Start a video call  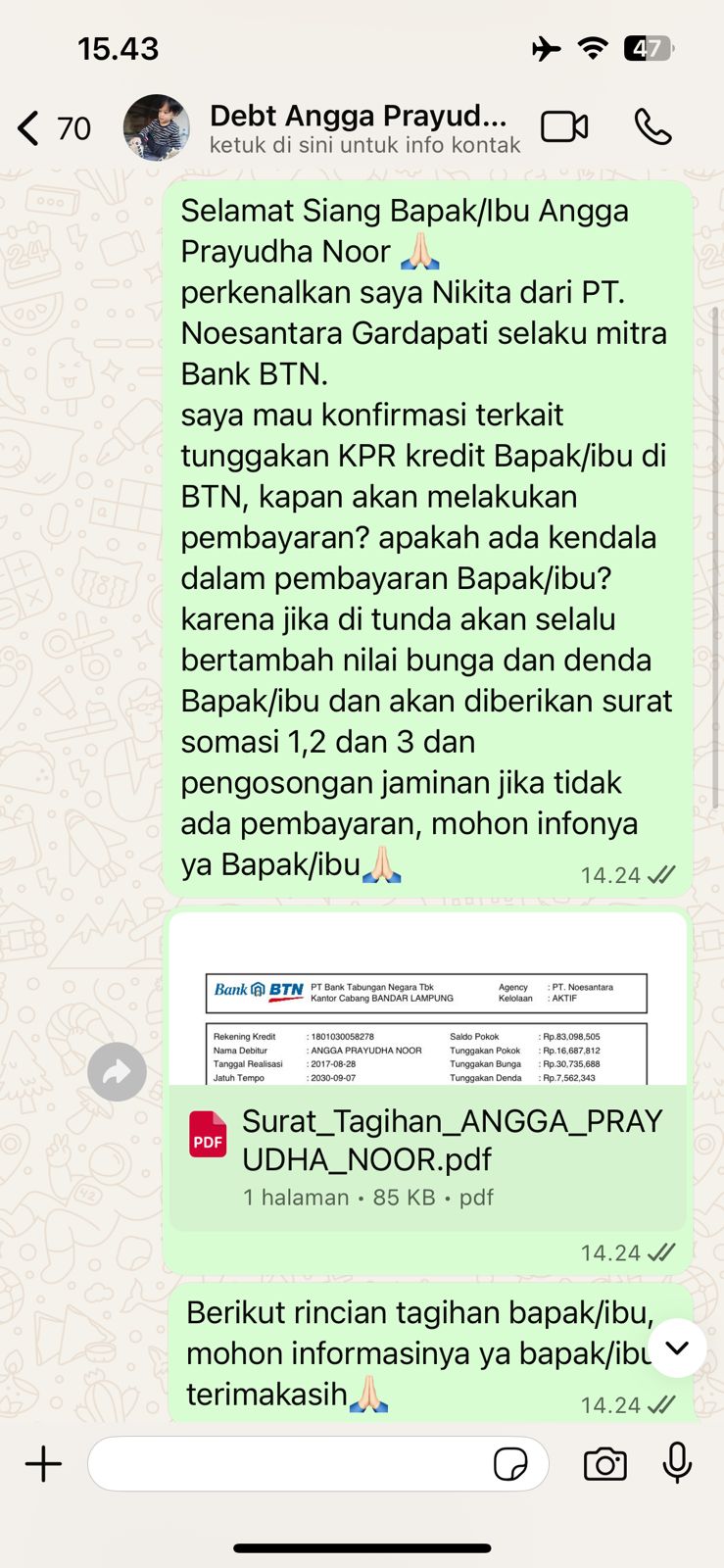pos(564,127)
